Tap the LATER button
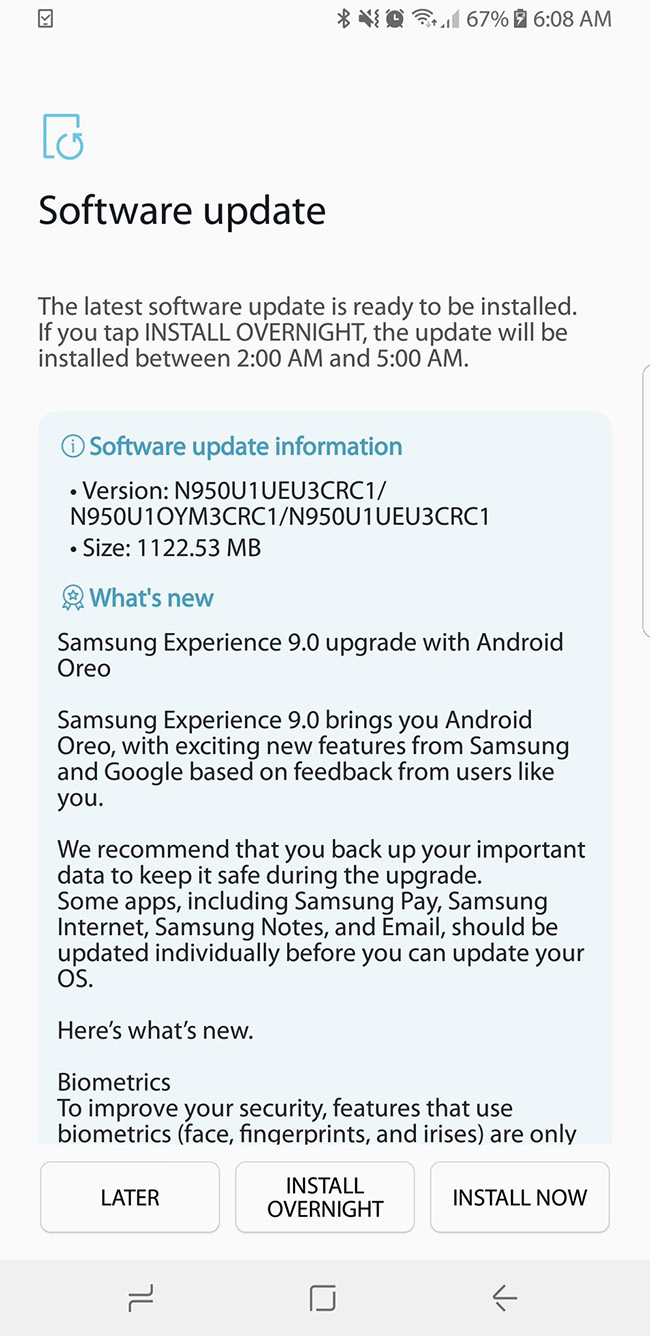The image size is (650, 1336). coord(130,1197)
